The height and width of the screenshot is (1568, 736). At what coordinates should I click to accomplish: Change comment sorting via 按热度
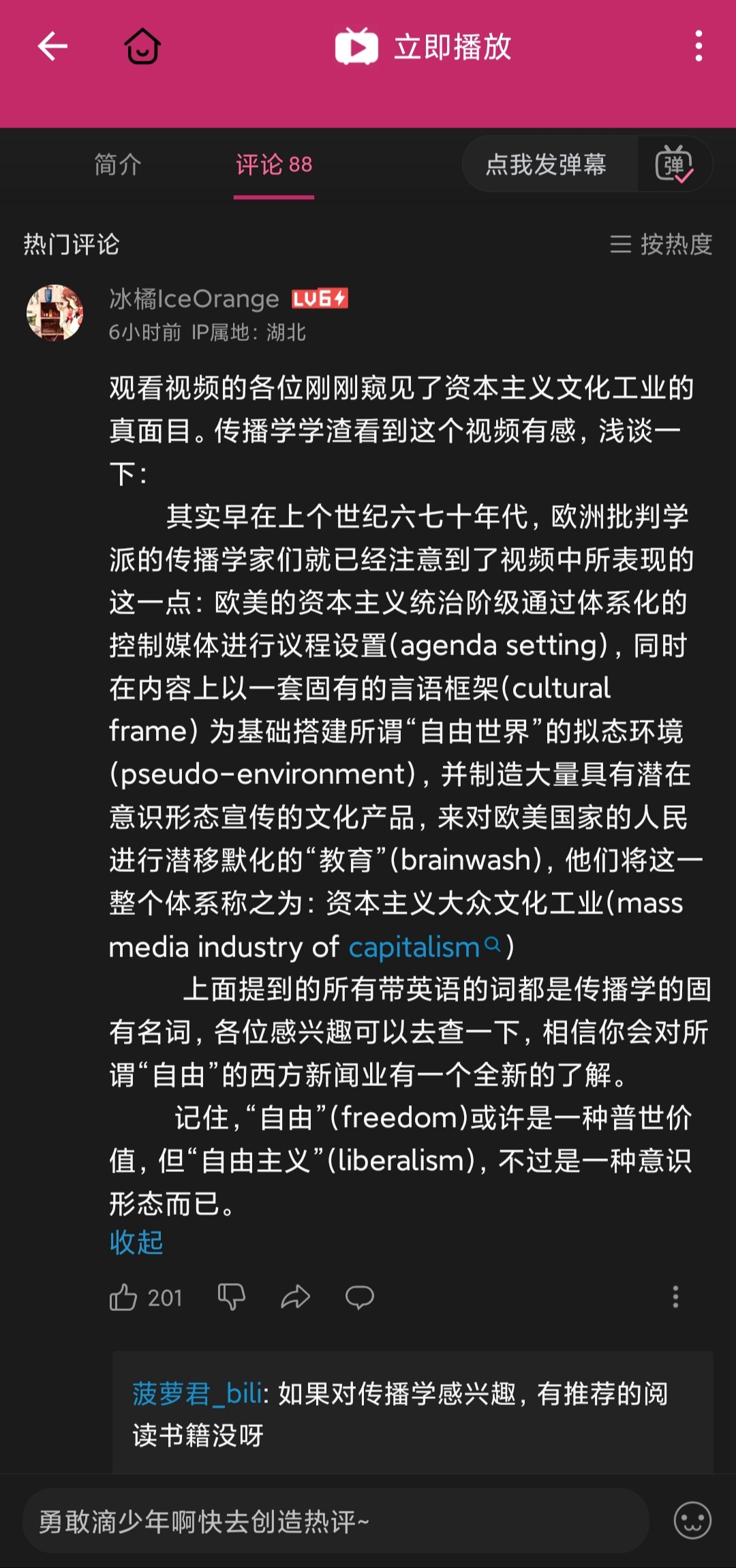coord(661,244)
